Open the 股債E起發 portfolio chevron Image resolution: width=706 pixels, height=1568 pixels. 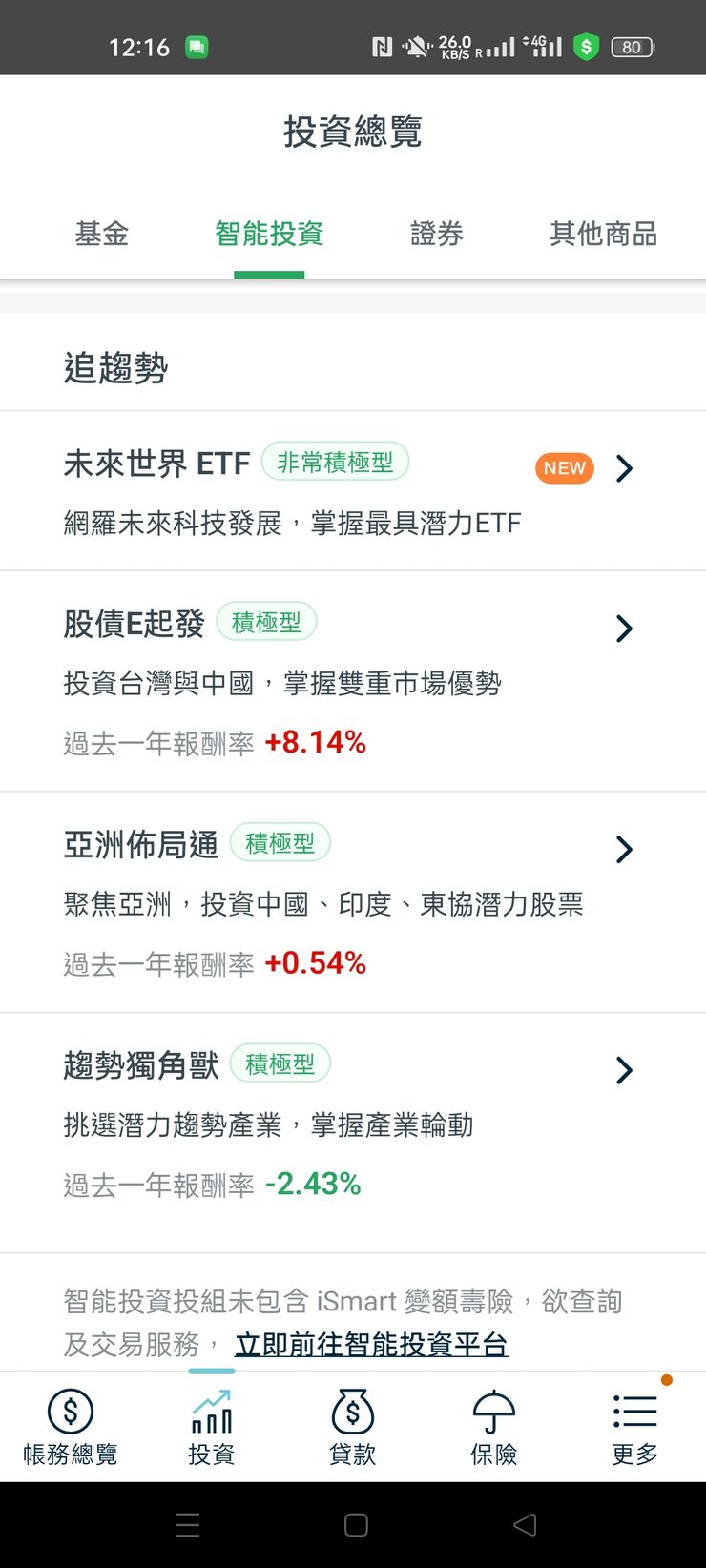tap(624, 629)
